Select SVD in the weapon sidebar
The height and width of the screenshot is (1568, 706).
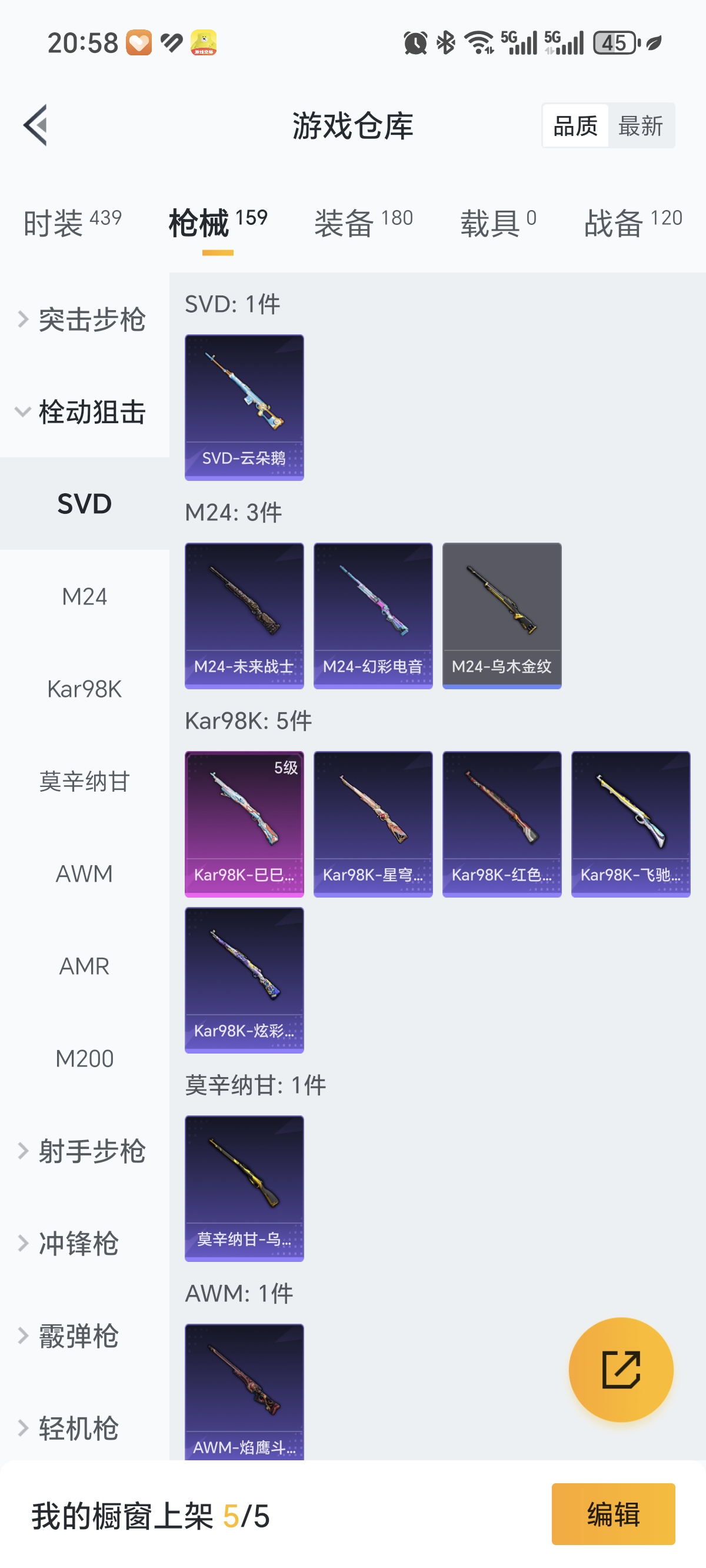[x=85, y=503]
